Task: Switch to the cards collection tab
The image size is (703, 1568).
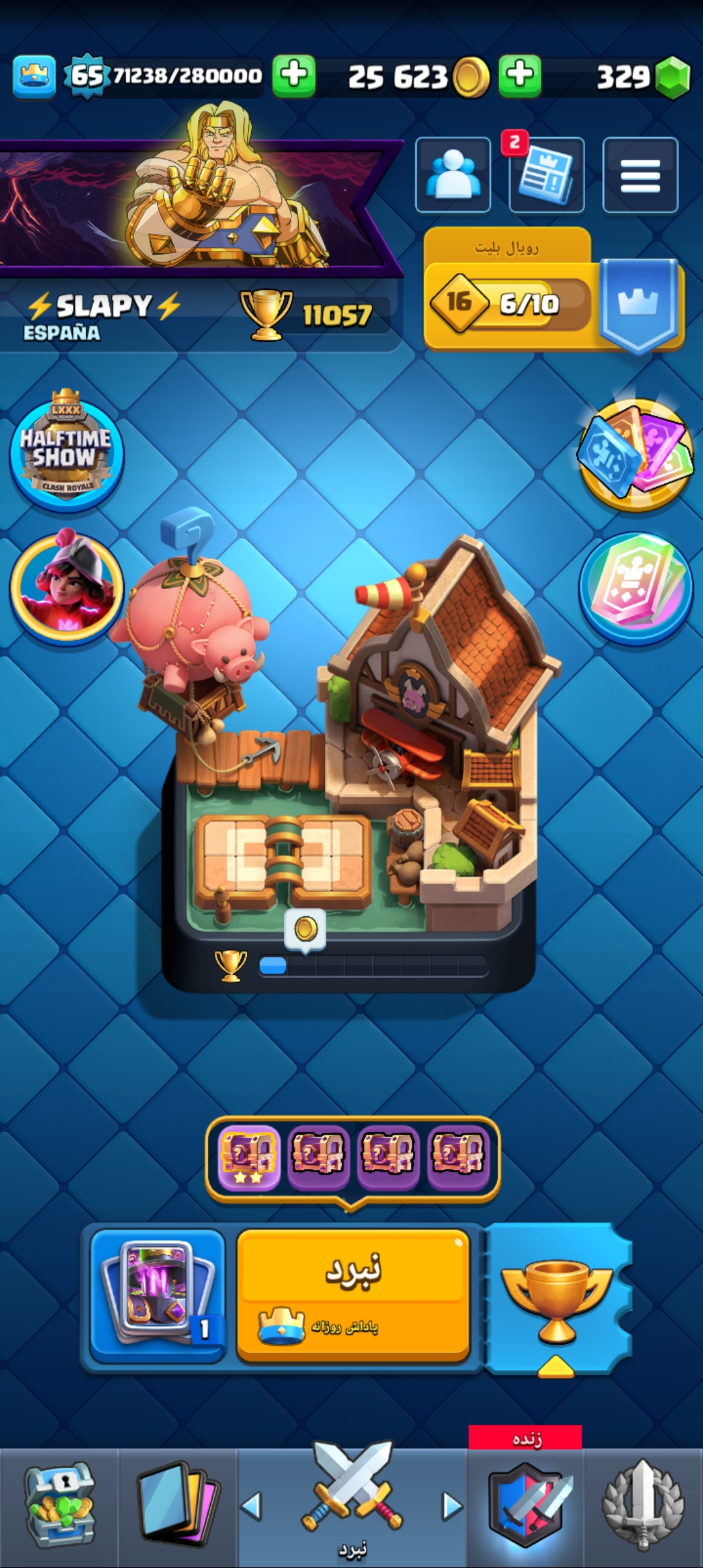Action: (x=178, y=1505)
